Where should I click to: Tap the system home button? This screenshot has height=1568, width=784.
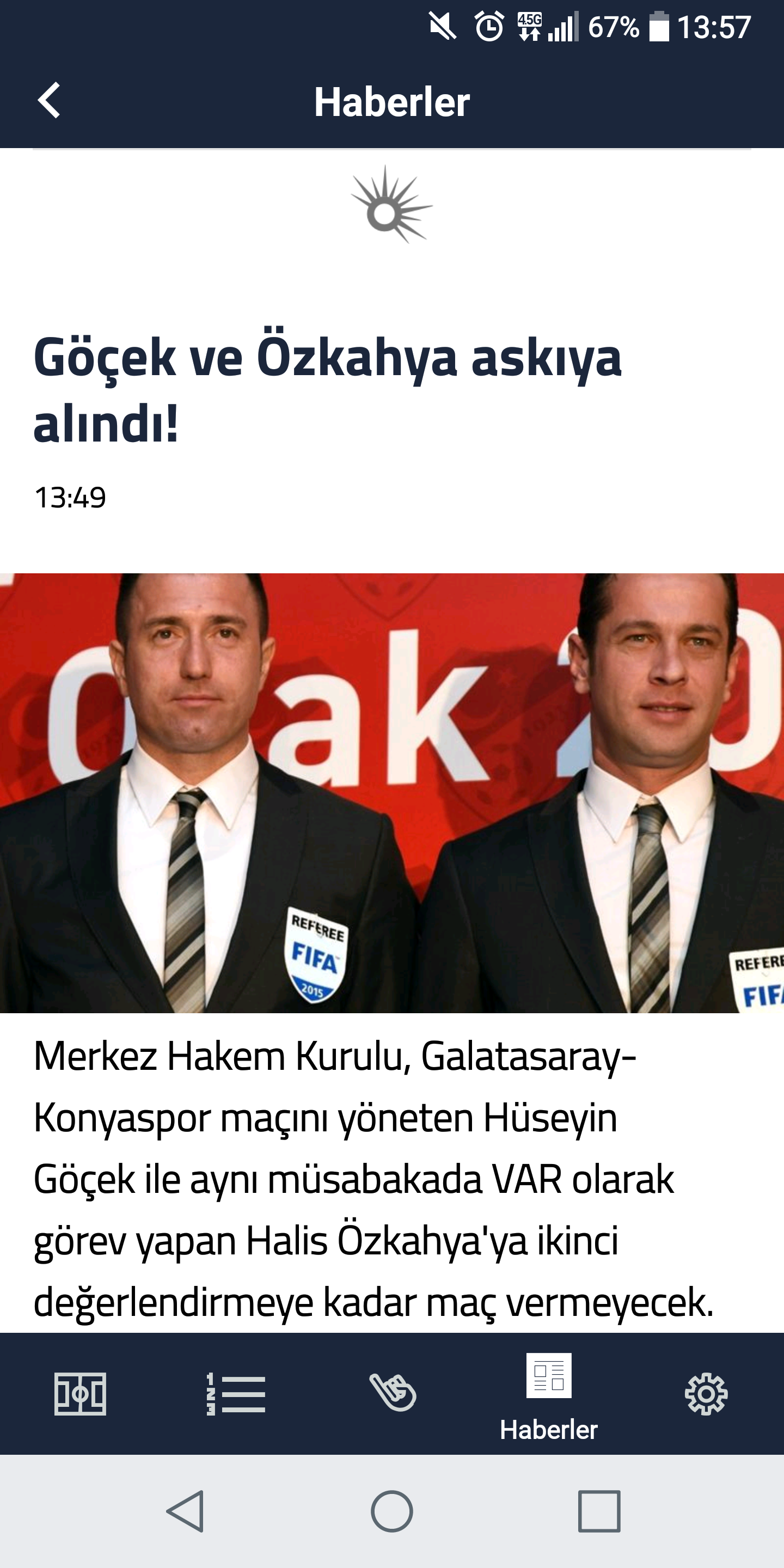click(392, 1511)
